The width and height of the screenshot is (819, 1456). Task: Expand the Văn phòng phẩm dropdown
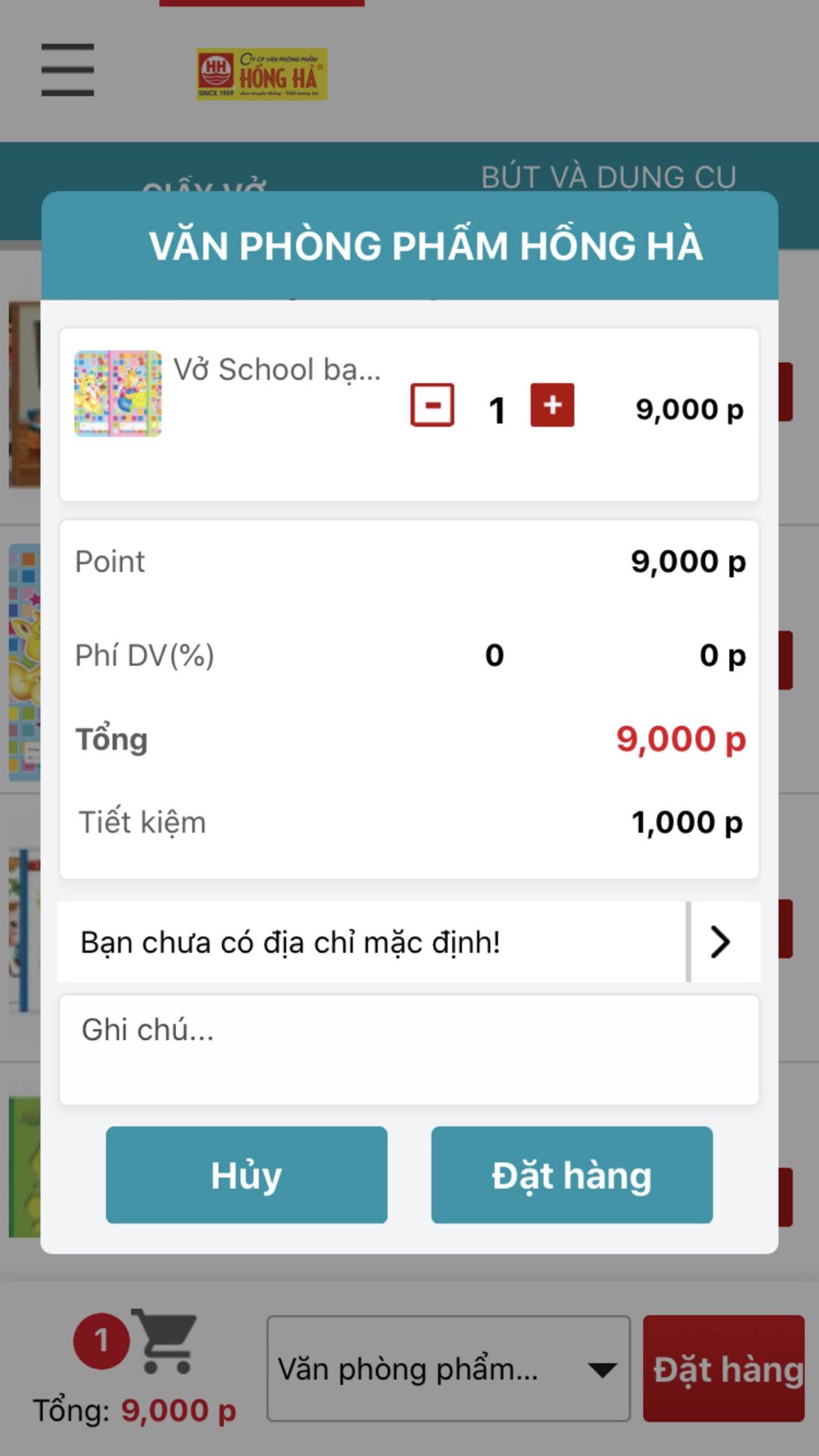448,1368
